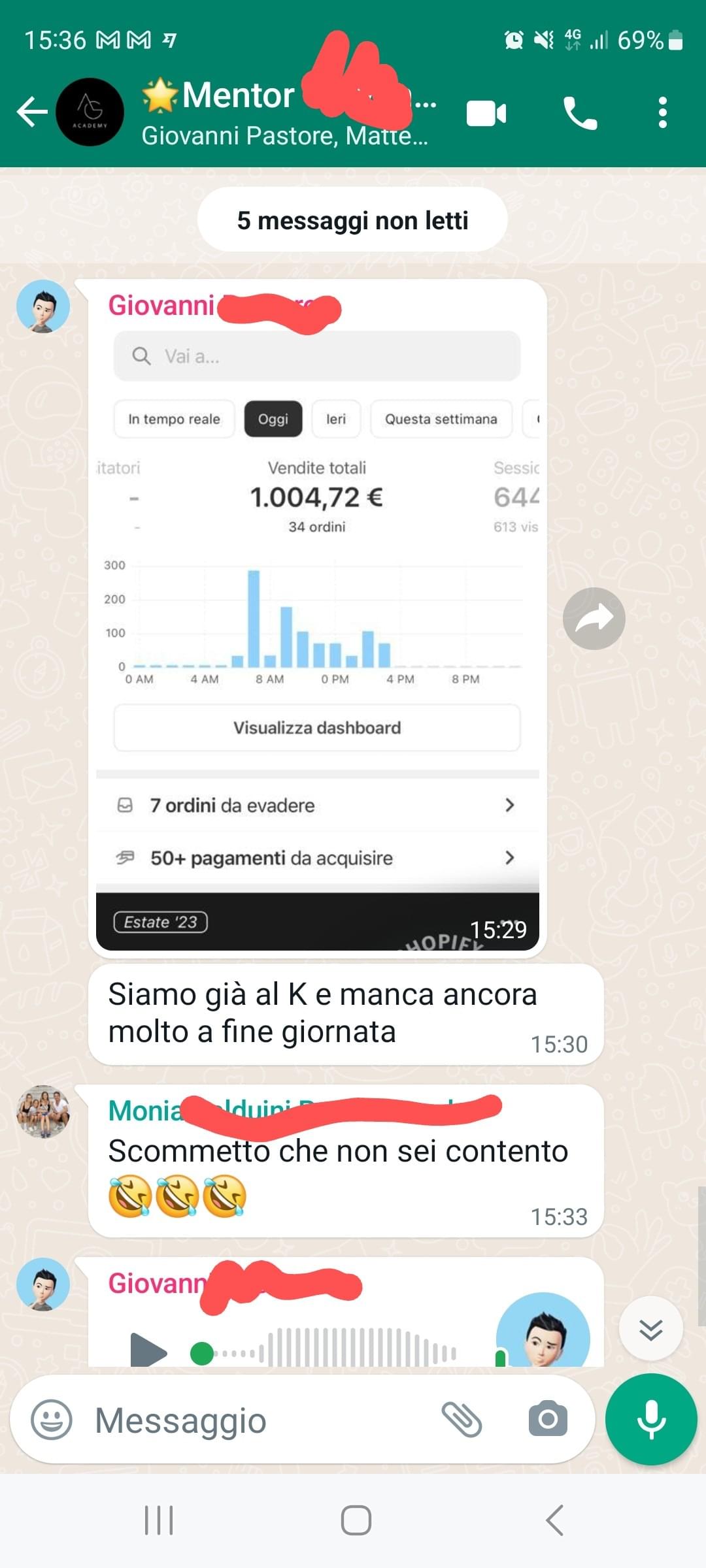Jump to latest messages with double-arrow button
Image resolution: width=706 pixels, height=1568 pixels.
point(650,1329)
